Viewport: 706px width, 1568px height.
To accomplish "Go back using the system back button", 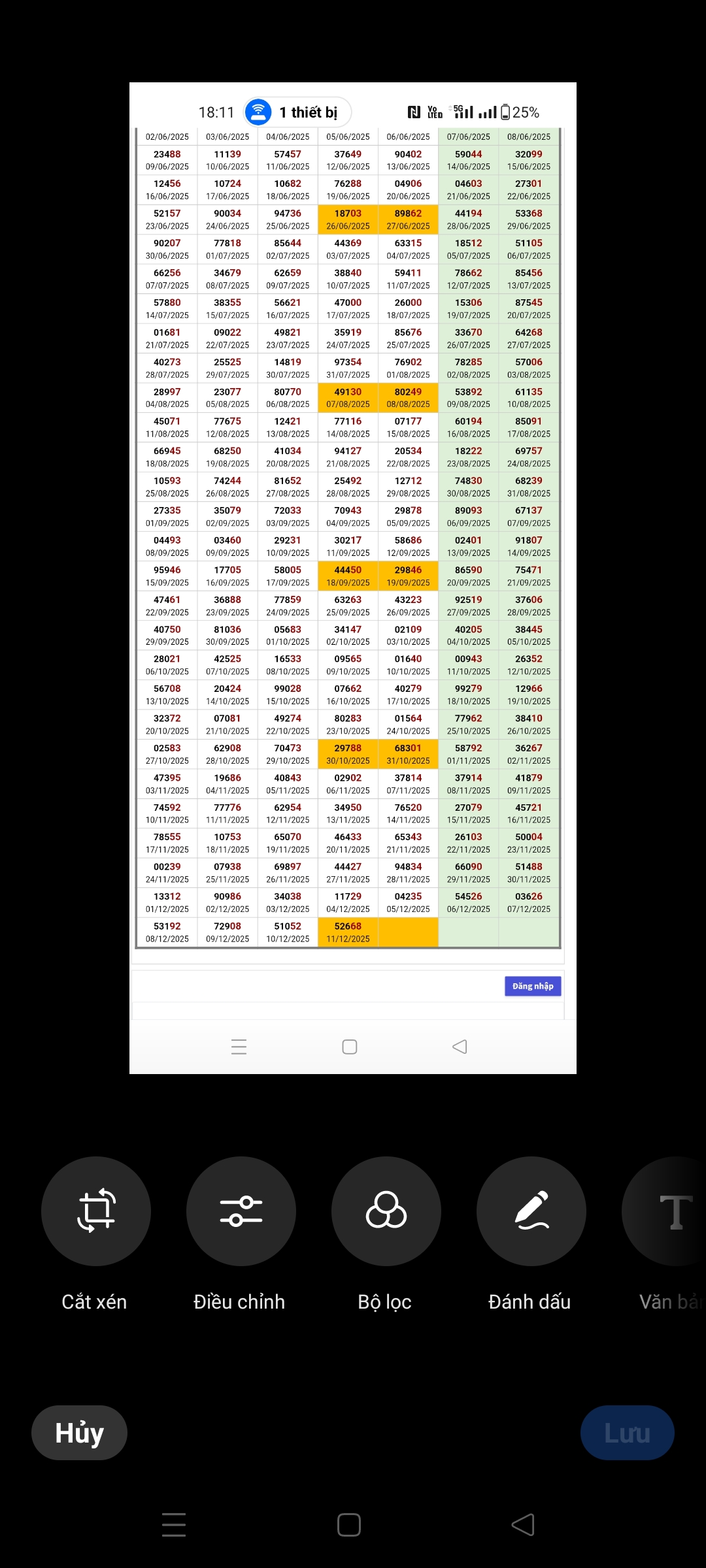I will point(523,1525).
